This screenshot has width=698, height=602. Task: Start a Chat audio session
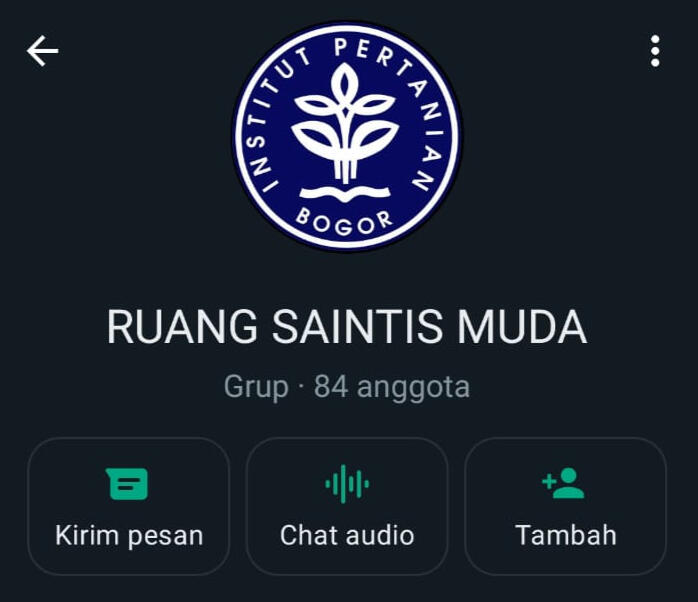347,506
